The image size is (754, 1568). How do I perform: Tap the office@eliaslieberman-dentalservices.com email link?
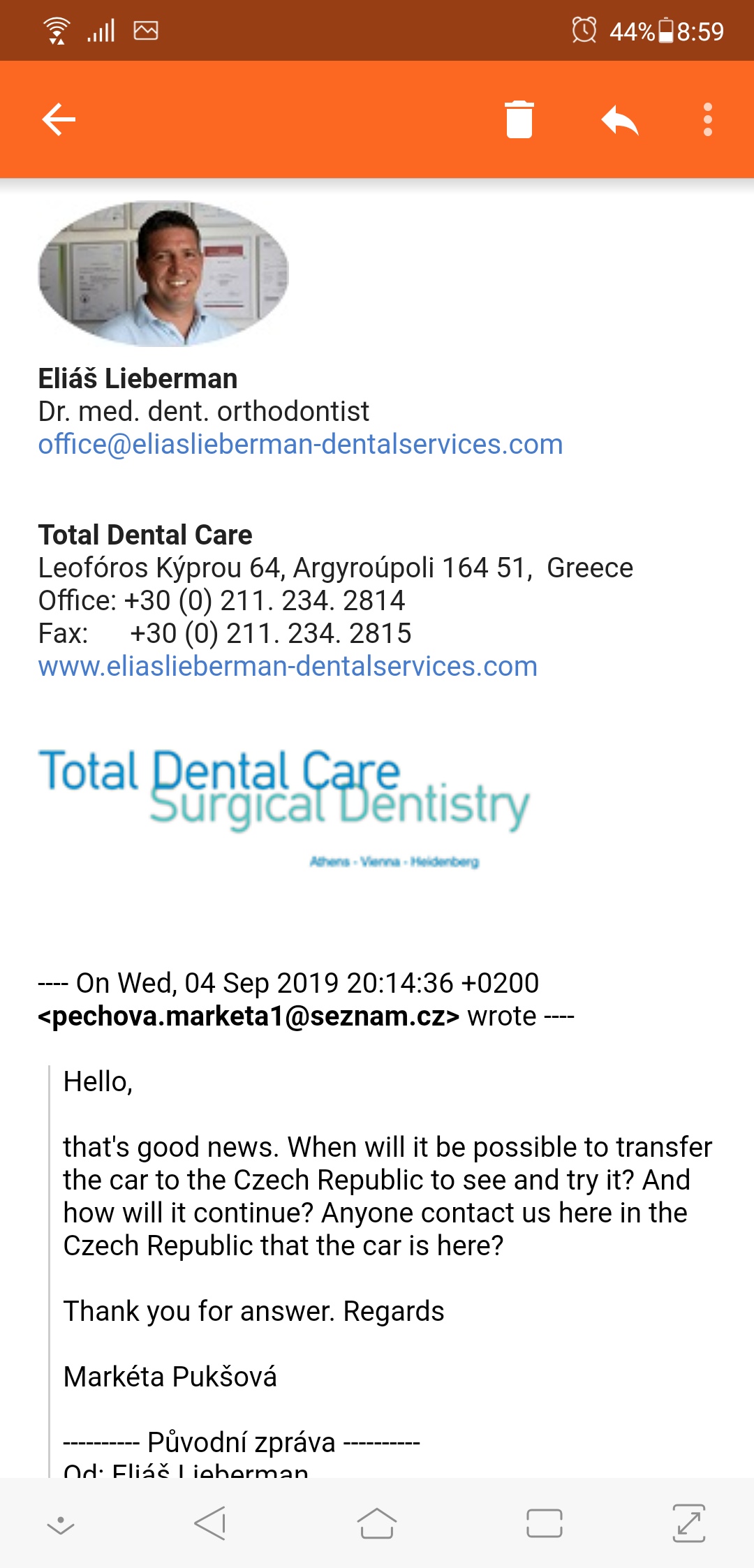click(x=300, y=445)
